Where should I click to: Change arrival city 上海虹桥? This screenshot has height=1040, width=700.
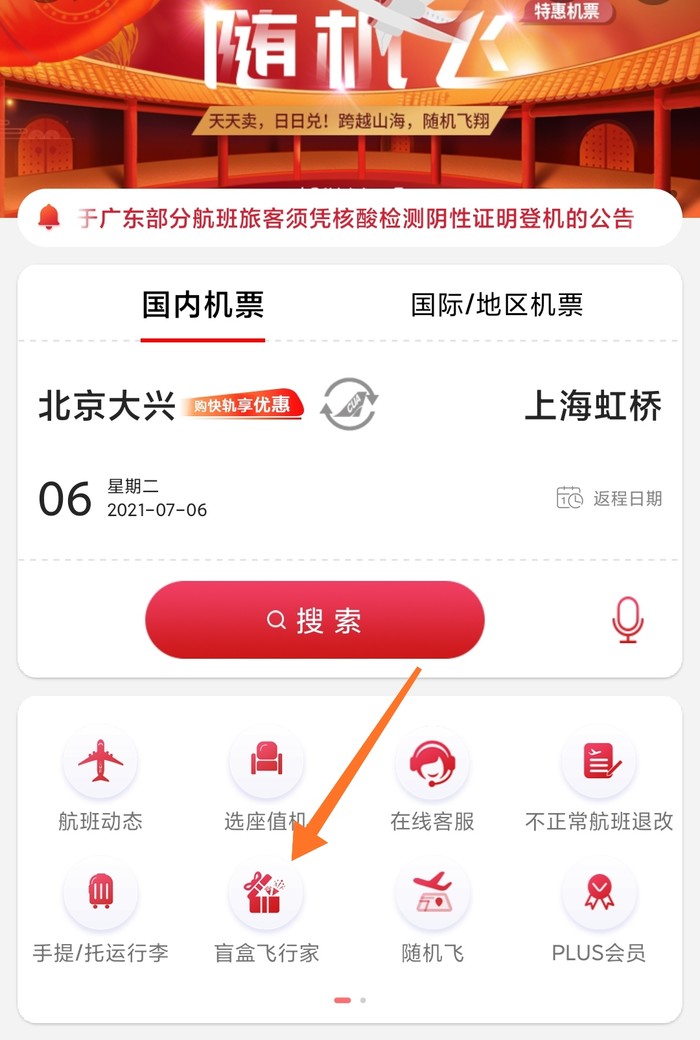tap(592, 405)
